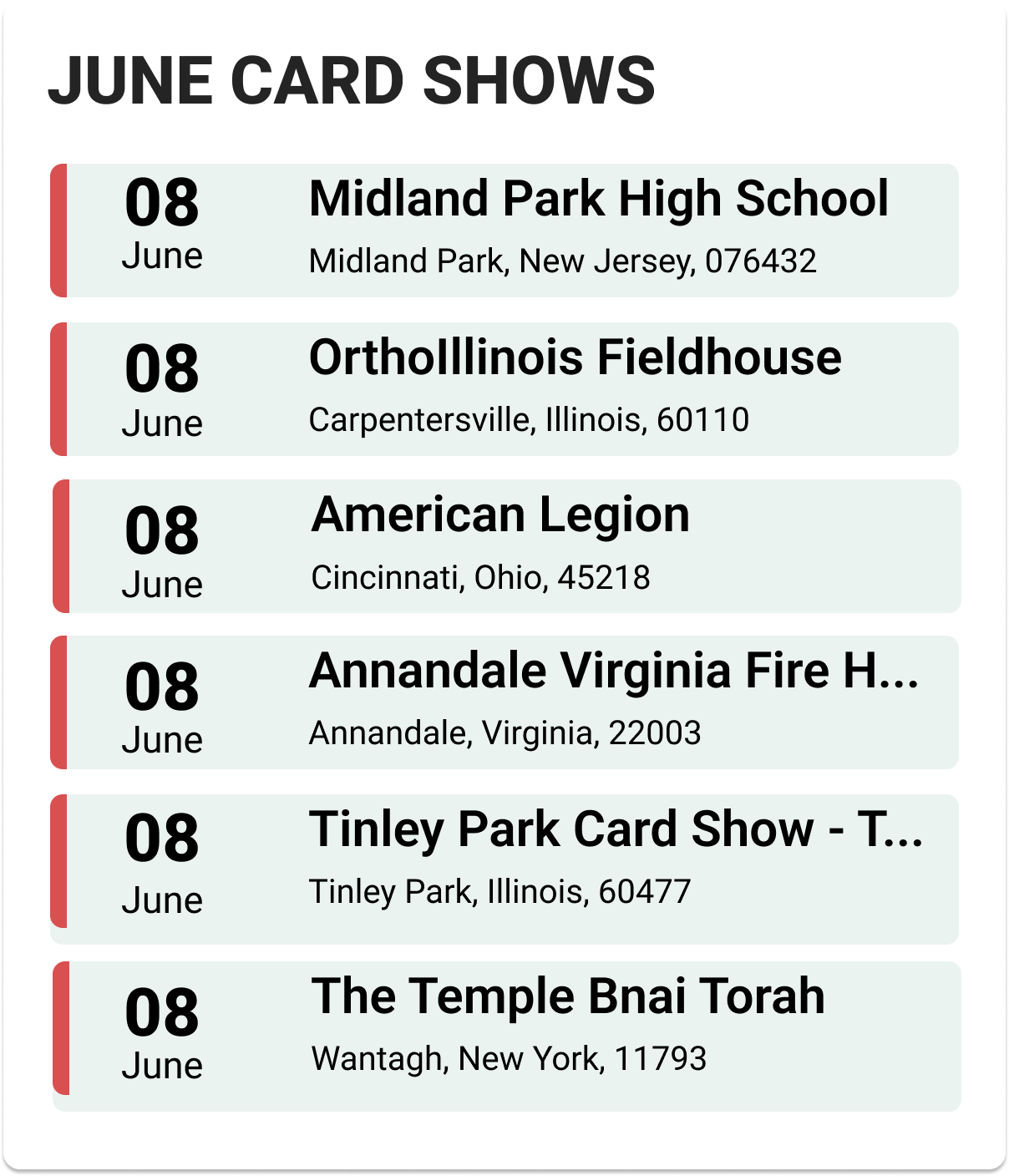This screenshot has width=1009, height=1176.
Task: Tap the Tinley Park Card Show row
Action: point(616,831)
